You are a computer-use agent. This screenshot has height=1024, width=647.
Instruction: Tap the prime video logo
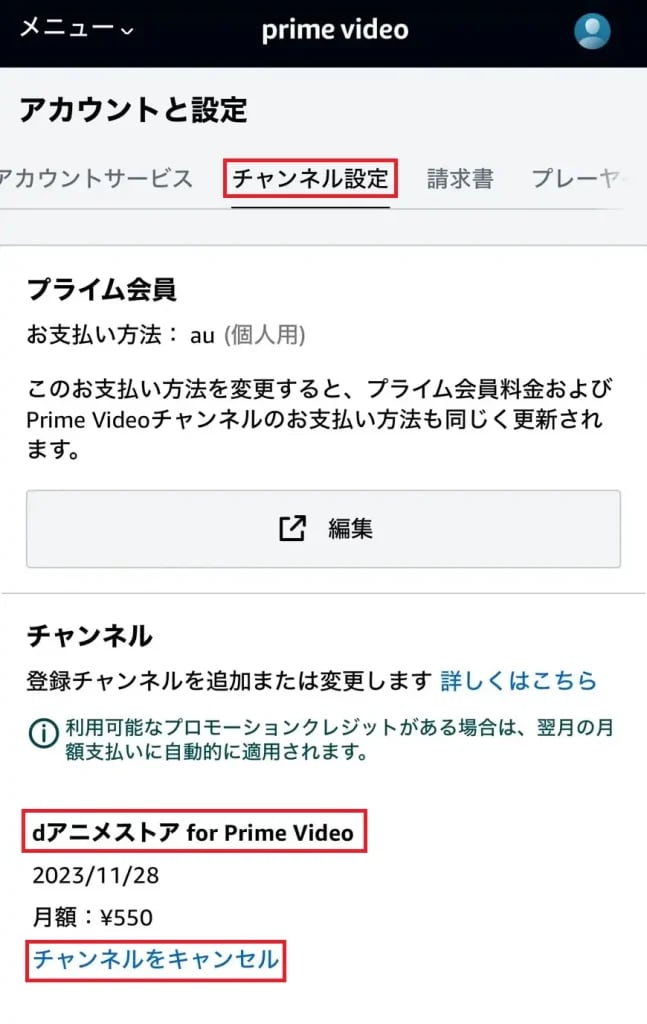click(x=335, y=30)
